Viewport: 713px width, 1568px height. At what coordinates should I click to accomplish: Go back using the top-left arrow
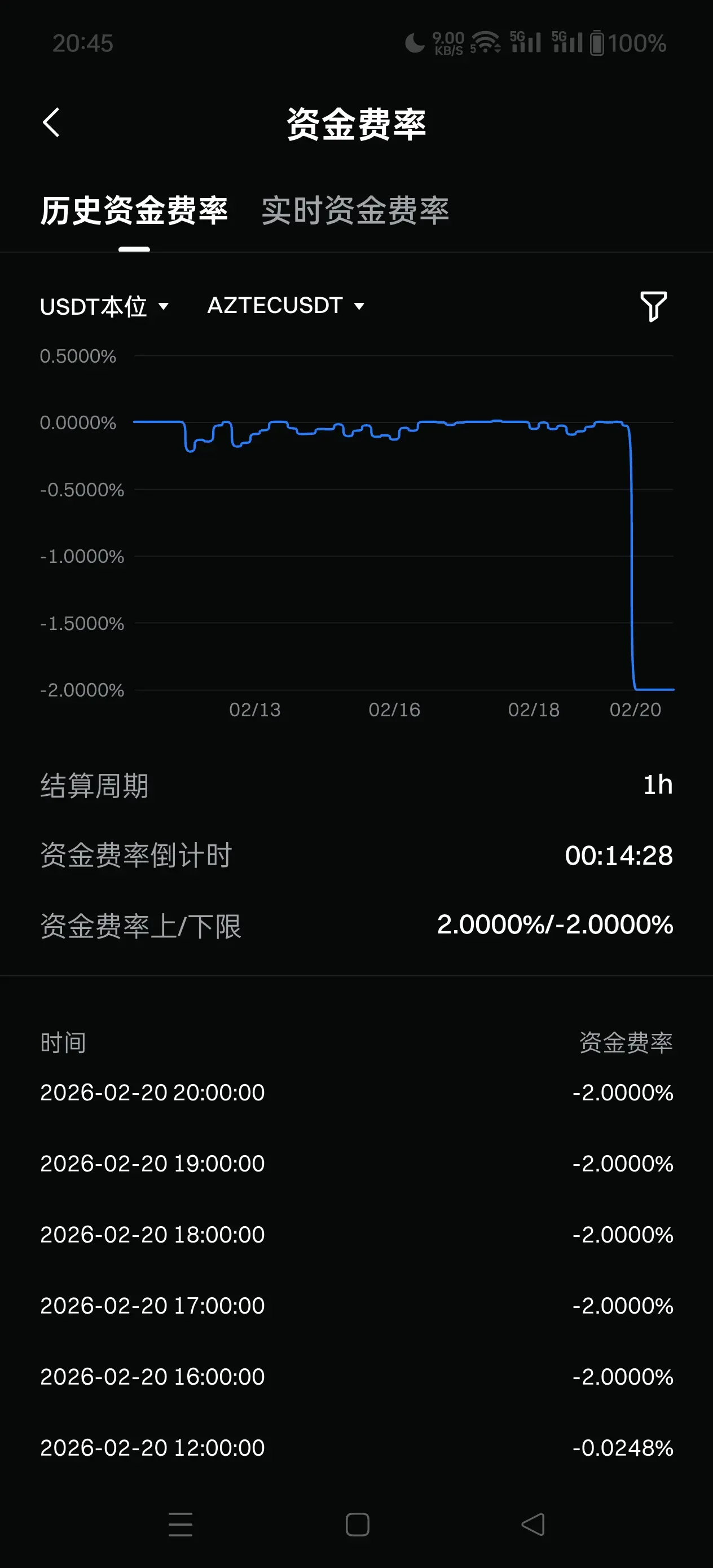click(x=52, y=123)
